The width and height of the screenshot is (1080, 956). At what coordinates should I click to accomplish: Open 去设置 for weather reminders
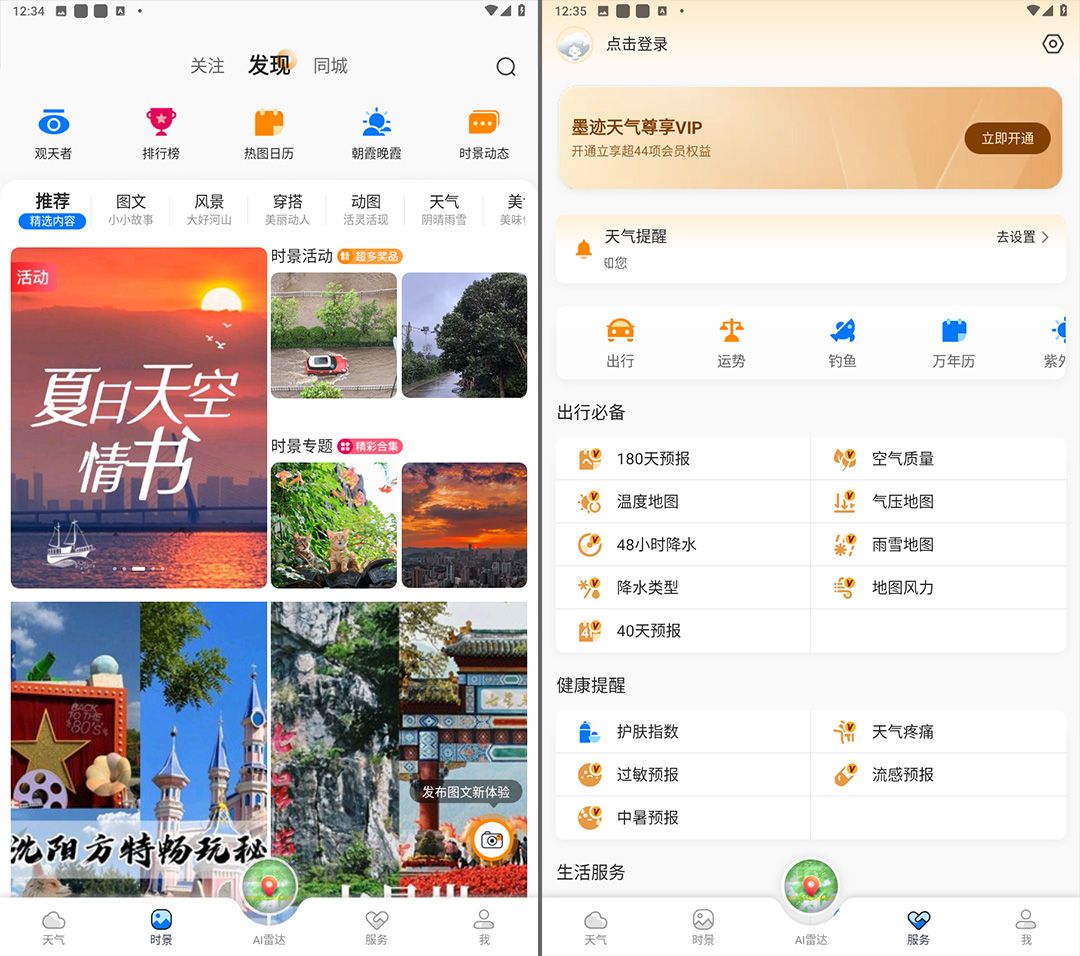pos(1022,237)
